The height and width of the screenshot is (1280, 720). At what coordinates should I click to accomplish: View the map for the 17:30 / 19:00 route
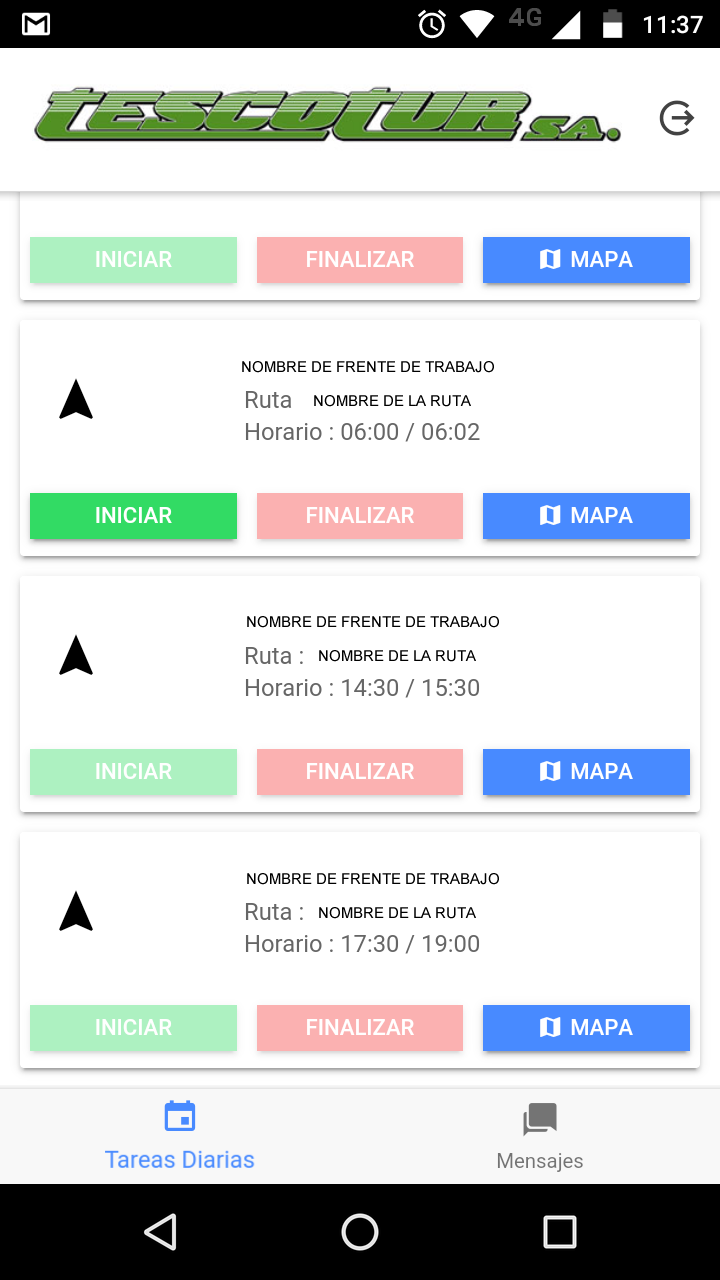coord(586,1028)
